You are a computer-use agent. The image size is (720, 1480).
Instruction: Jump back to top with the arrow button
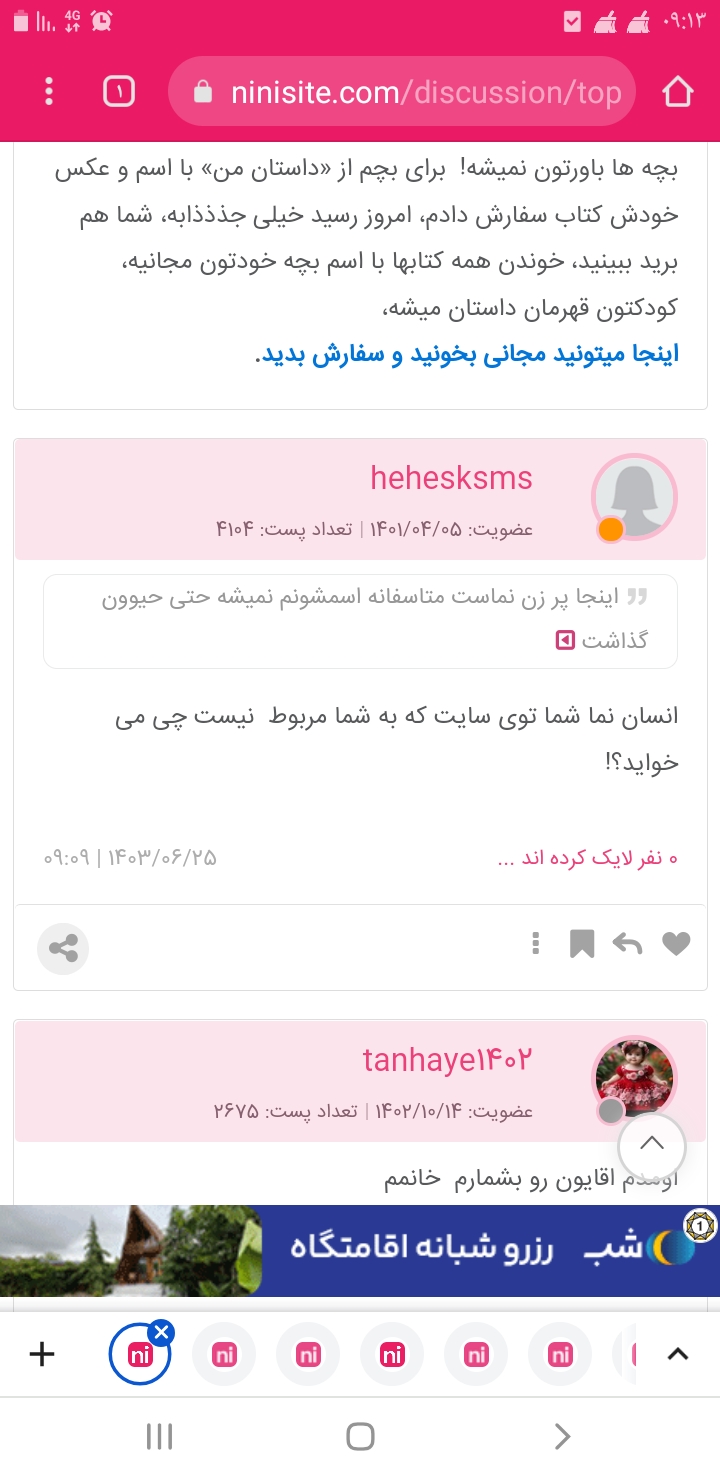(x=651, y=1144)
